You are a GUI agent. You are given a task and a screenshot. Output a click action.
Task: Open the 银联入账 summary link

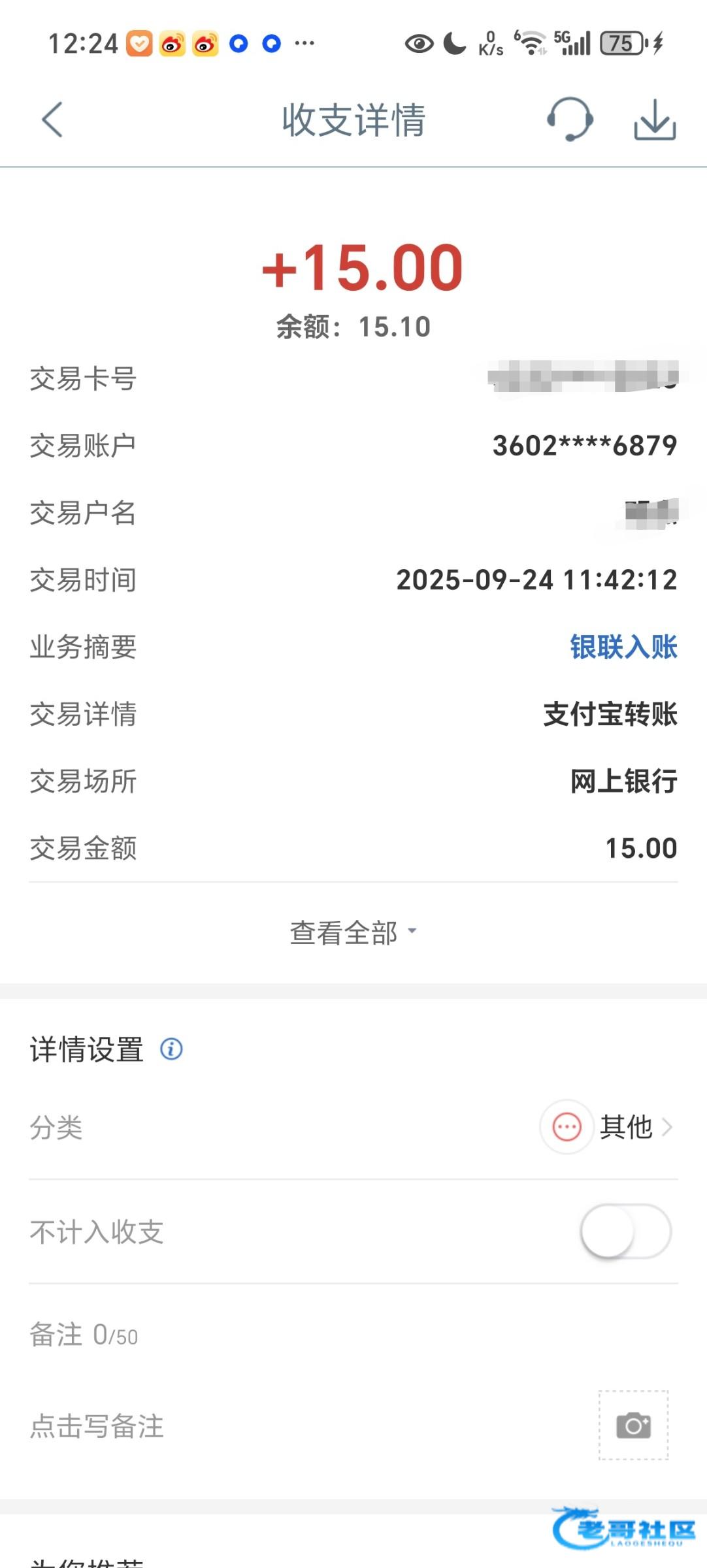point(623,647)
